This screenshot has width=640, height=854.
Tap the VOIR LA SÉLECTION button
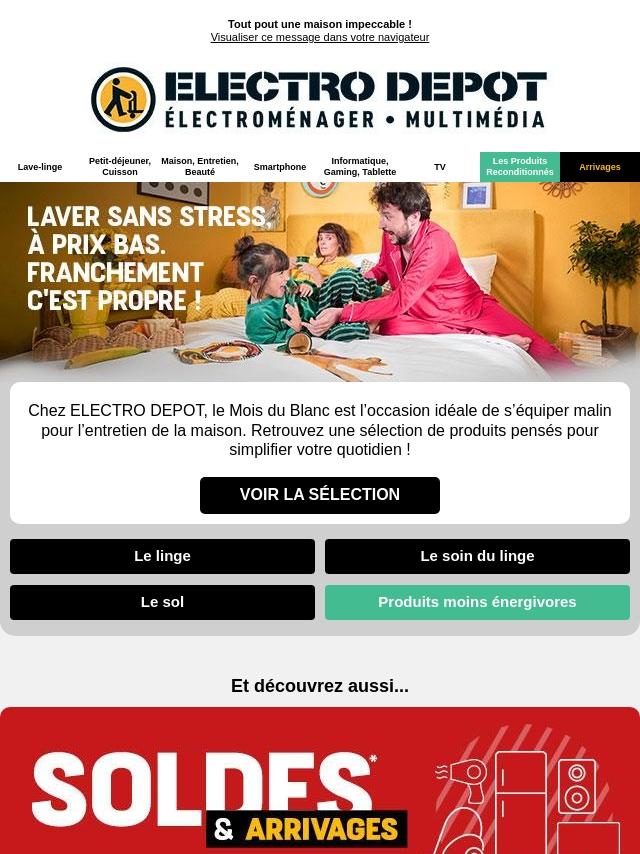pyautogui.click(x=320, y=495)
